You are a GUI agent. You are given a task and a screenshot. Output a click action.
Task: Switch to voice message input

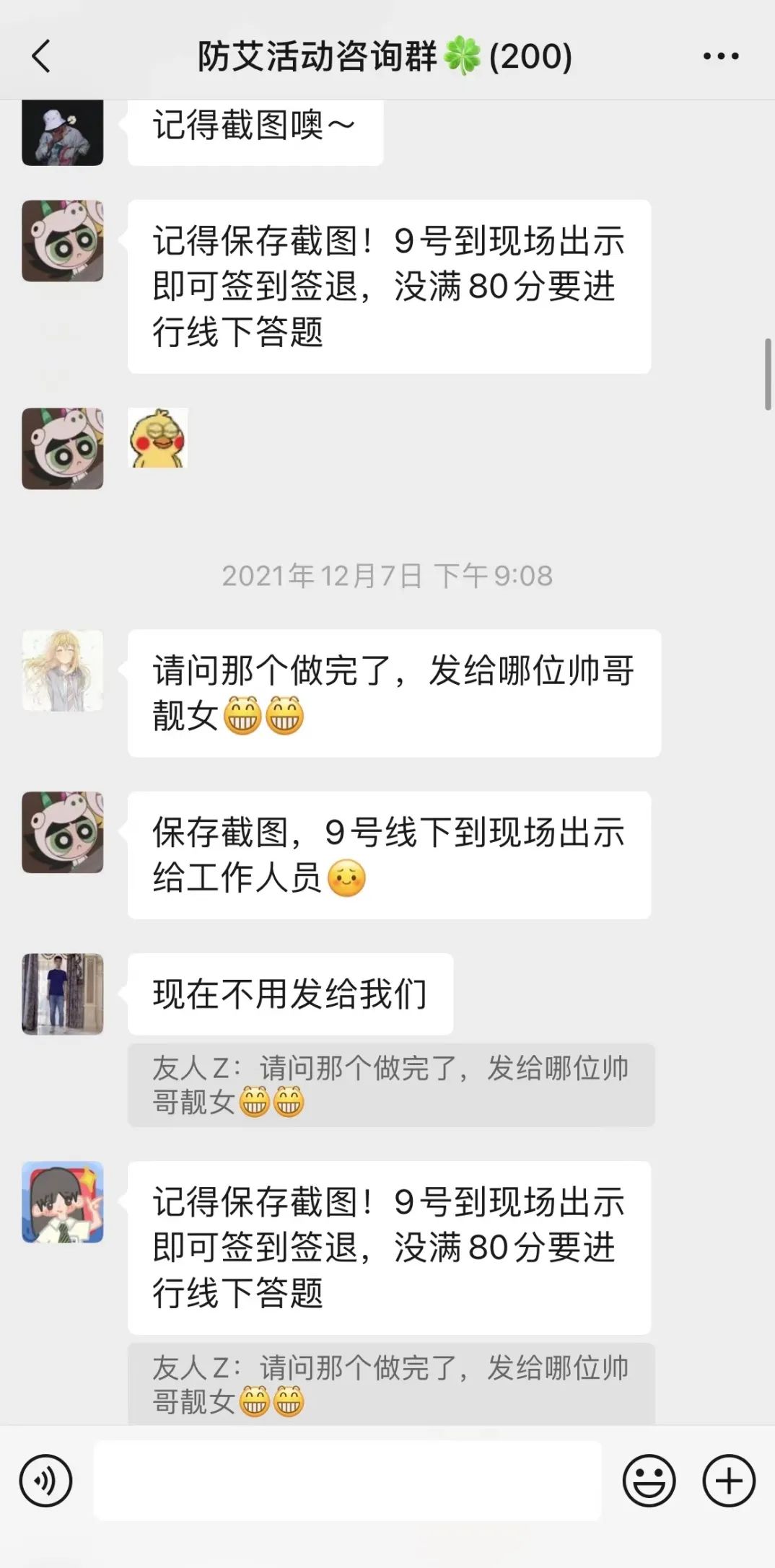[x=46, y=1481]
